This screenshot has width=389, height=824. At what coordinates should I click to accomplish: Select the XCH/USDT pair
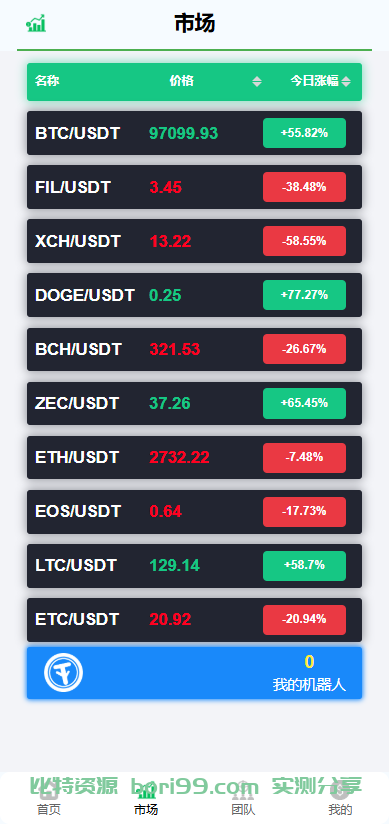[194, 241]
